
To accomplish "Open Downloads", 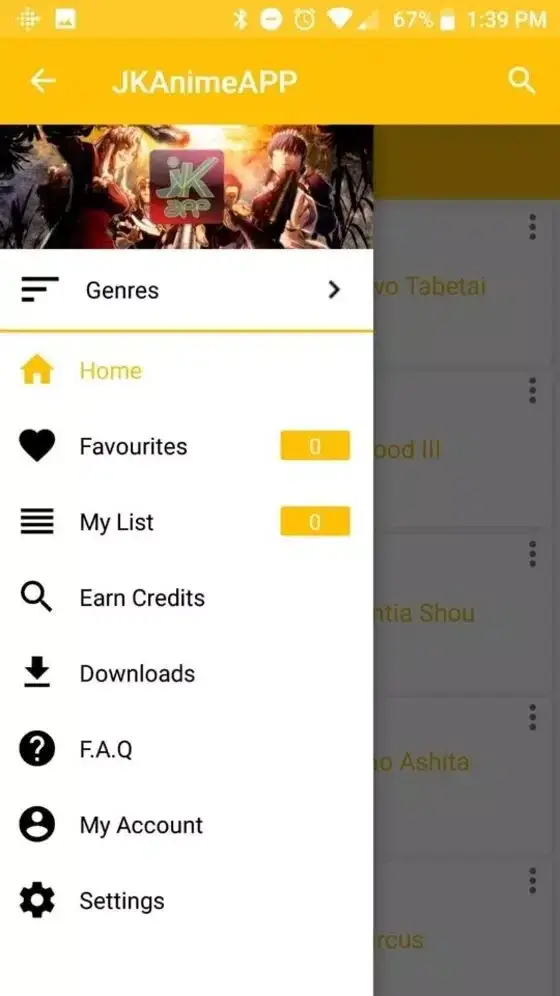I will 186,673.
